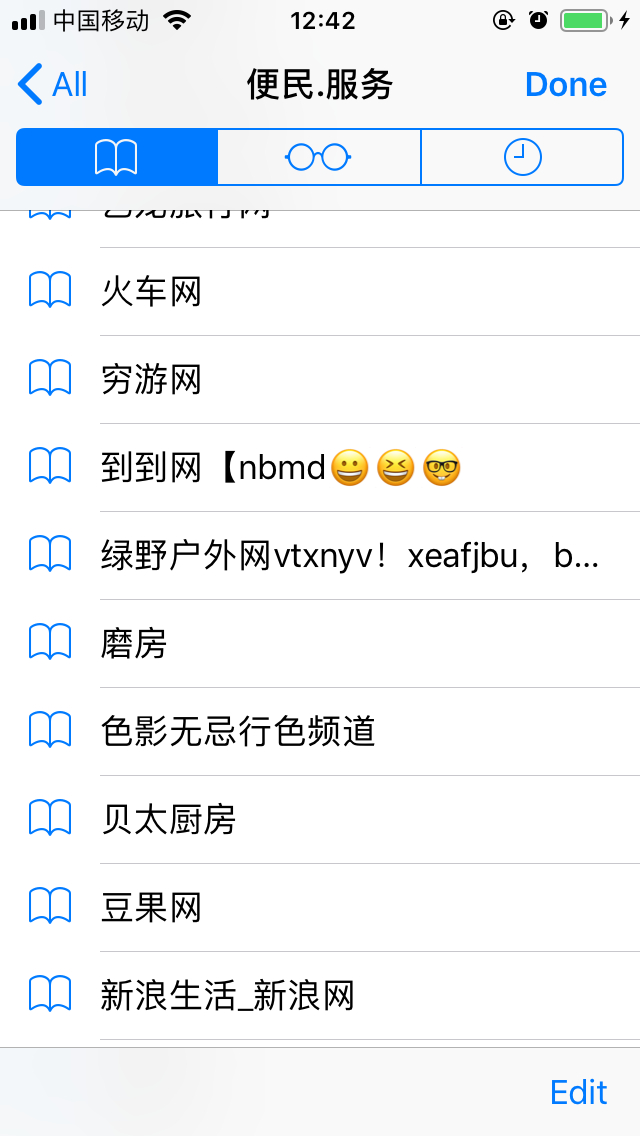Tap Done to close bookmarks
Viewport: 640px width, 1136px height.
pos(565,84)
